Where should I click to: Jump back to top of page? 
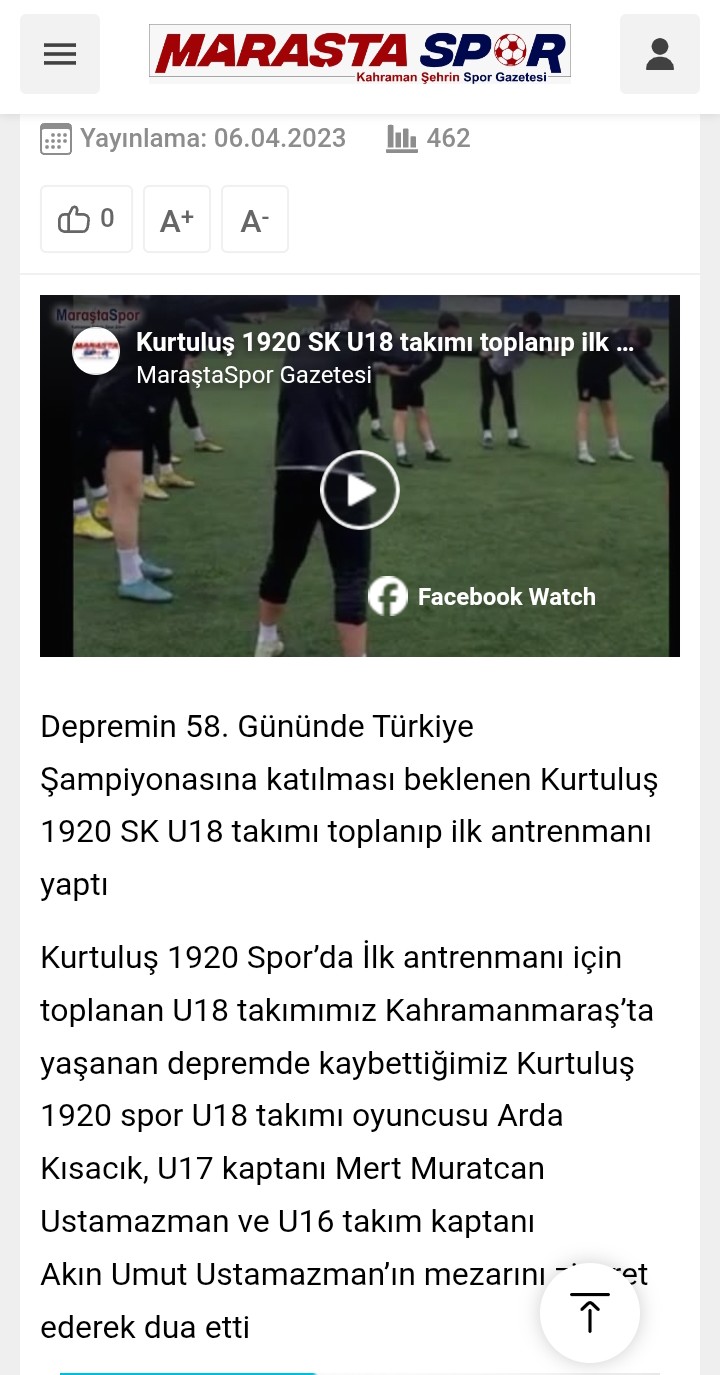[590, 1313]
